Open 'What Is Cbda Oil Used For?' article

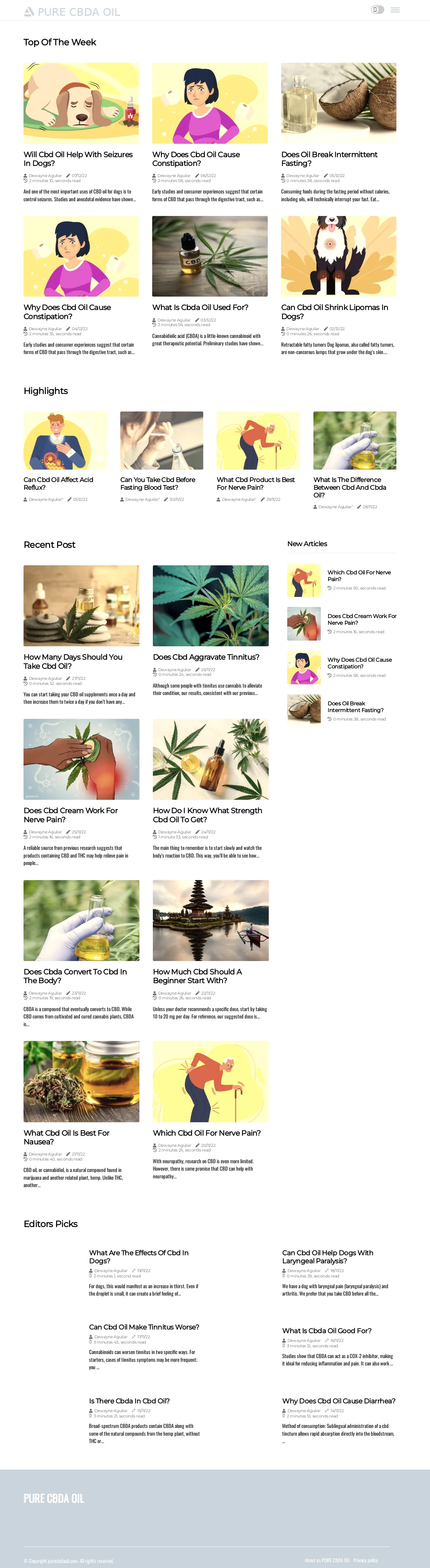click(x=200, y=307)
